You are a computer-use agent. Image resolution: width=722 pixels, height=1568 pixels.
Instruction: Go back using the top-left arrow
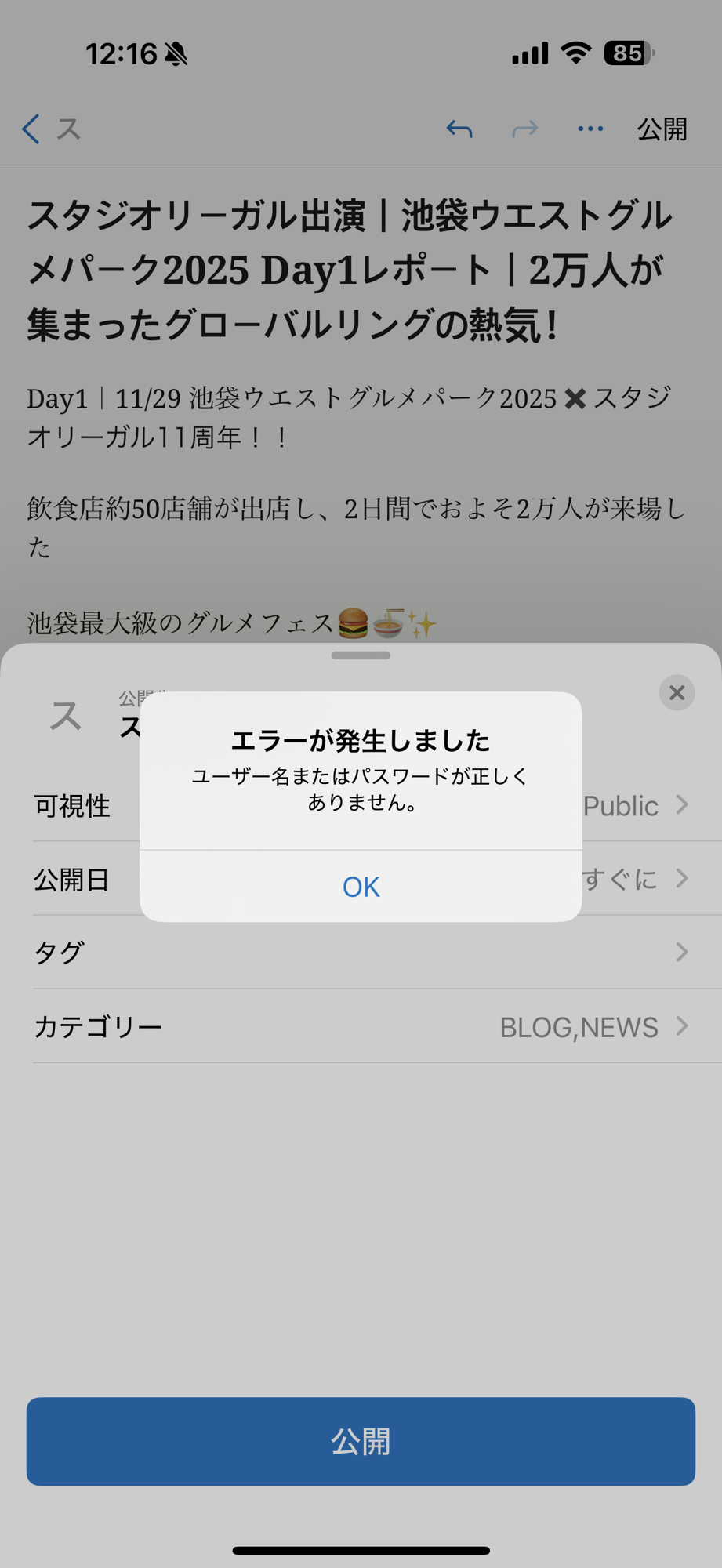click(31, 129)
